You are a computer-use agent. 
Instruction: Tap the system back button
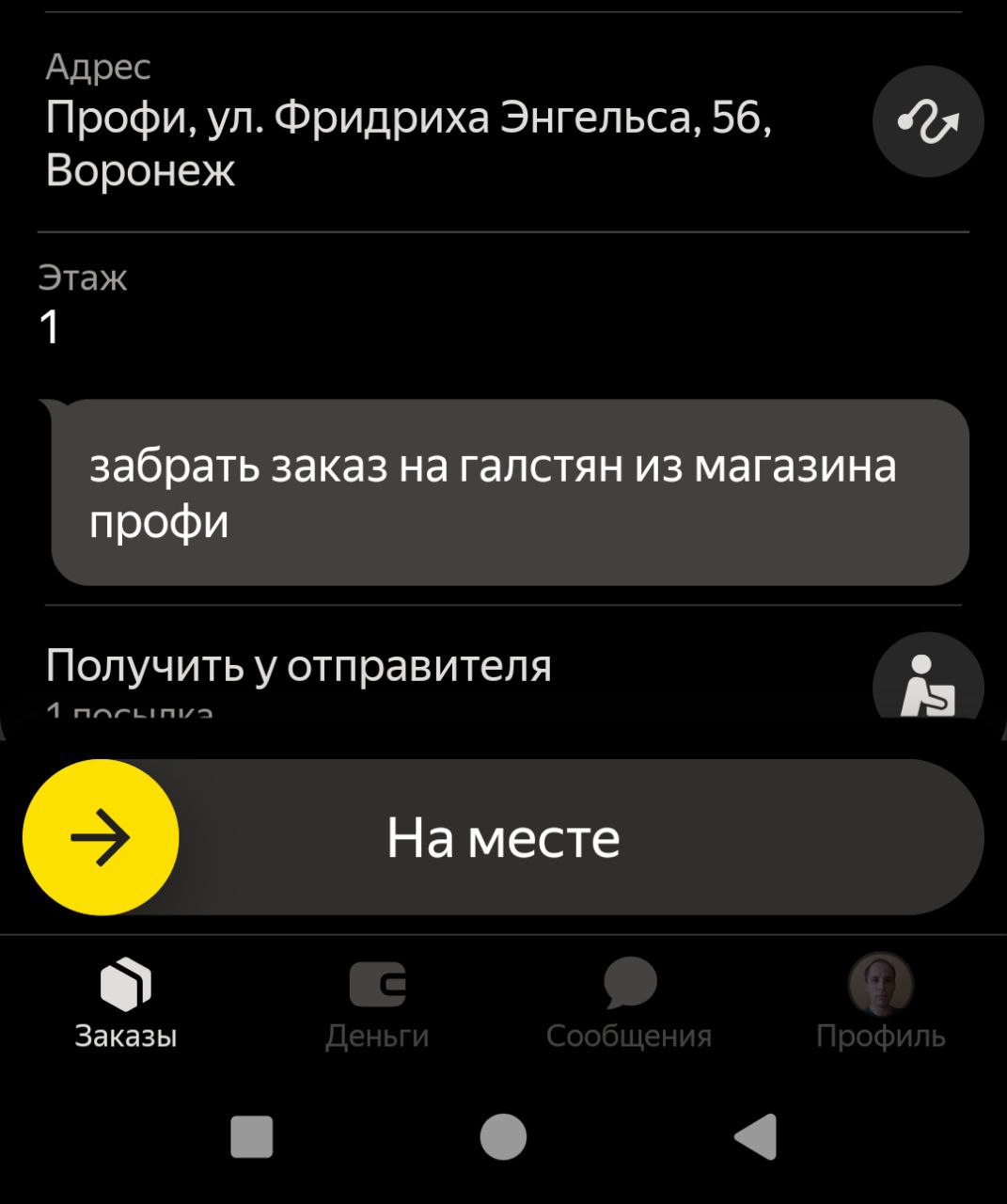755,1136
